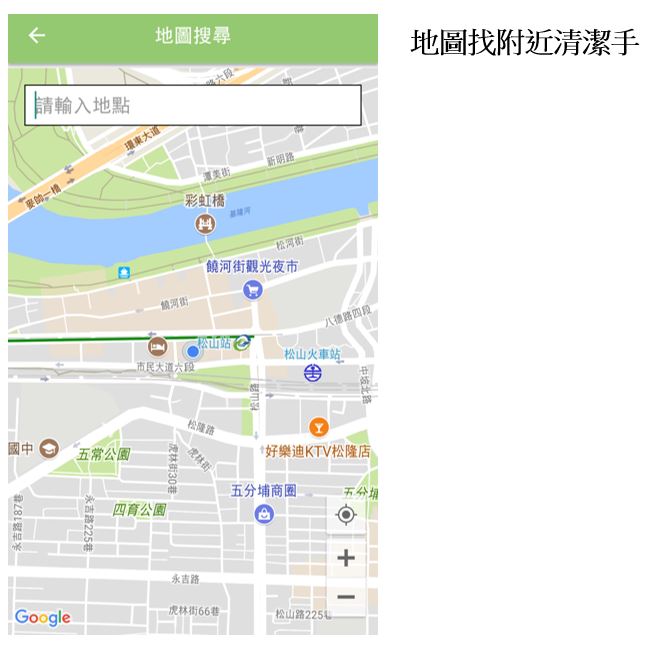Go back using the top-left arrow
The width and height of the screenshot is (646, 648).
click(37, 36)
